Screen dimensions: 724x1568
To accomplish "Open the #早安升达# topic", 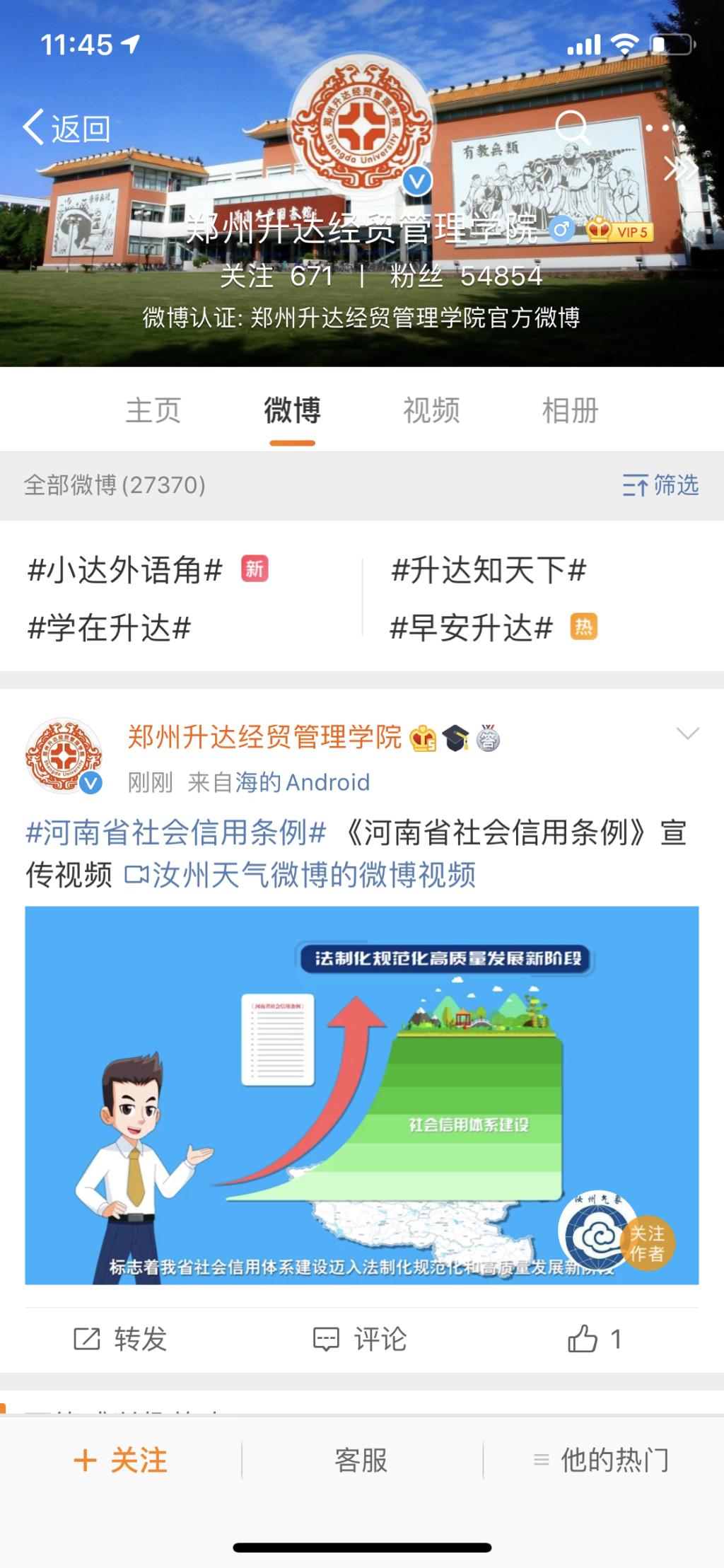I will [x=472, y=628].
